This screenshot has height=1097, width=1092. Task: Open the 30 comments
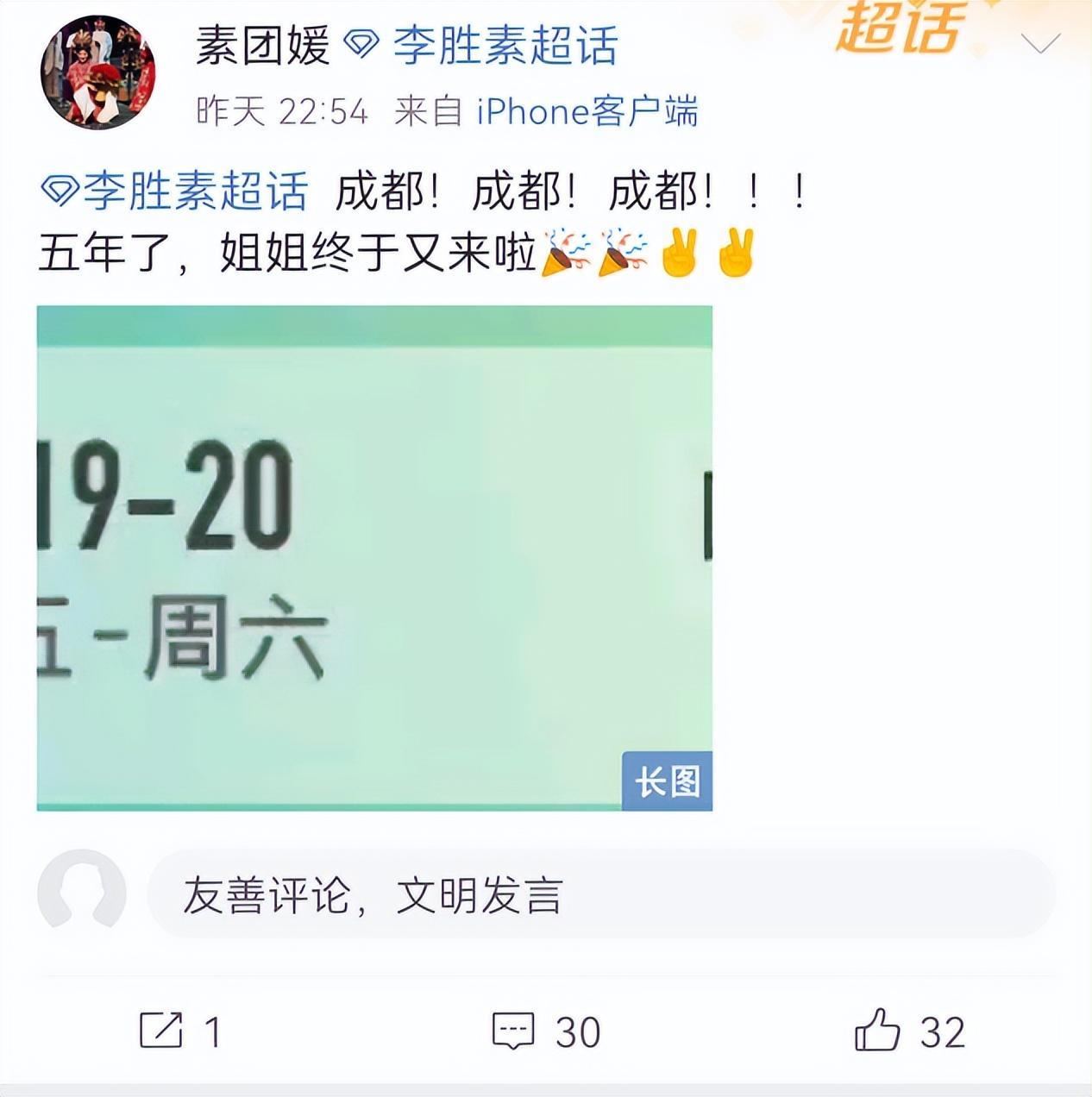pyautogui.click(x=546, y=1031)
